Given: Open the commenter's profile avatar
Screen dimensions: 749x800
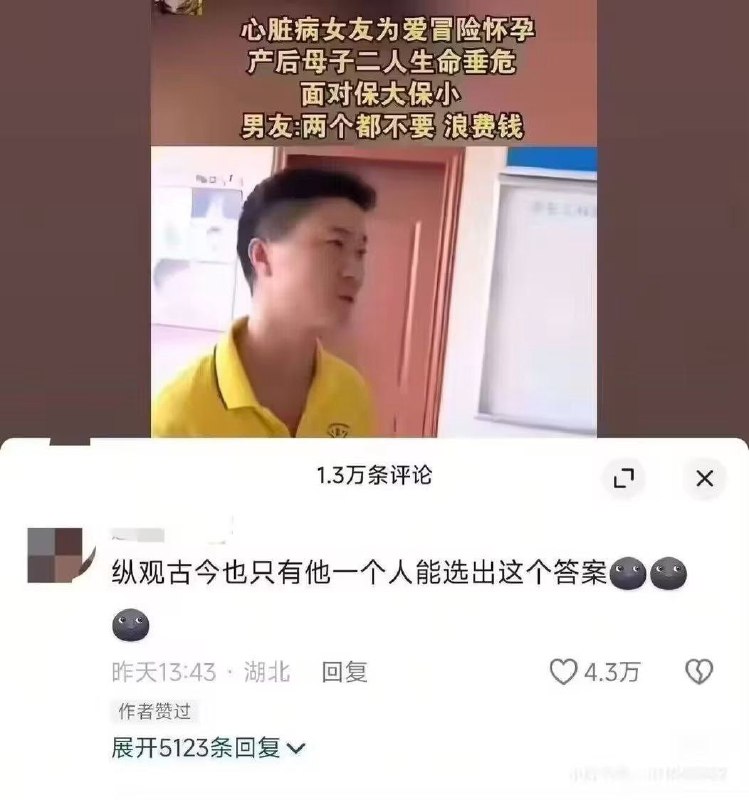Looking at the screenshot, I should click(x=57, y=553).
